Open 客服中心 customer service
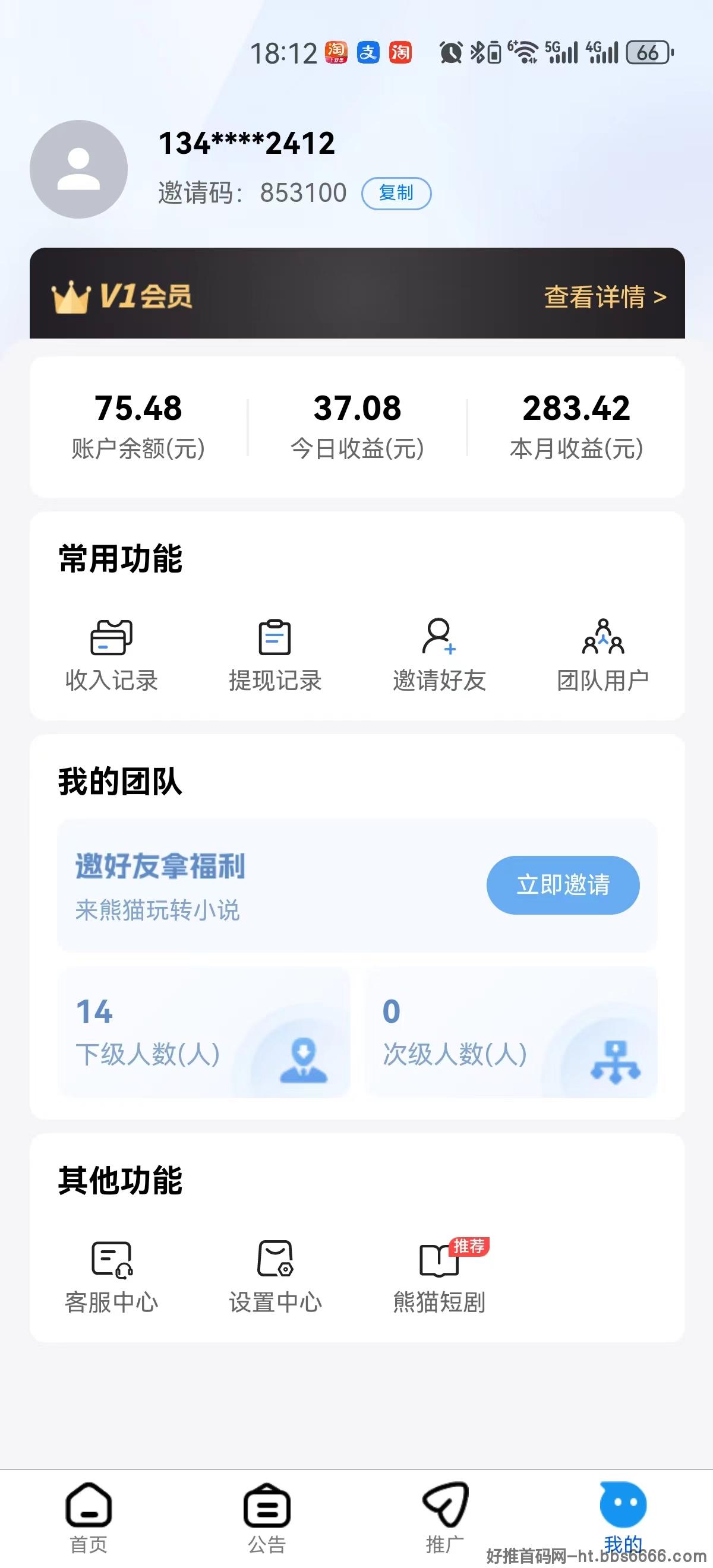Screen dimensions: 713x1568 click(x=112, y=1278)
